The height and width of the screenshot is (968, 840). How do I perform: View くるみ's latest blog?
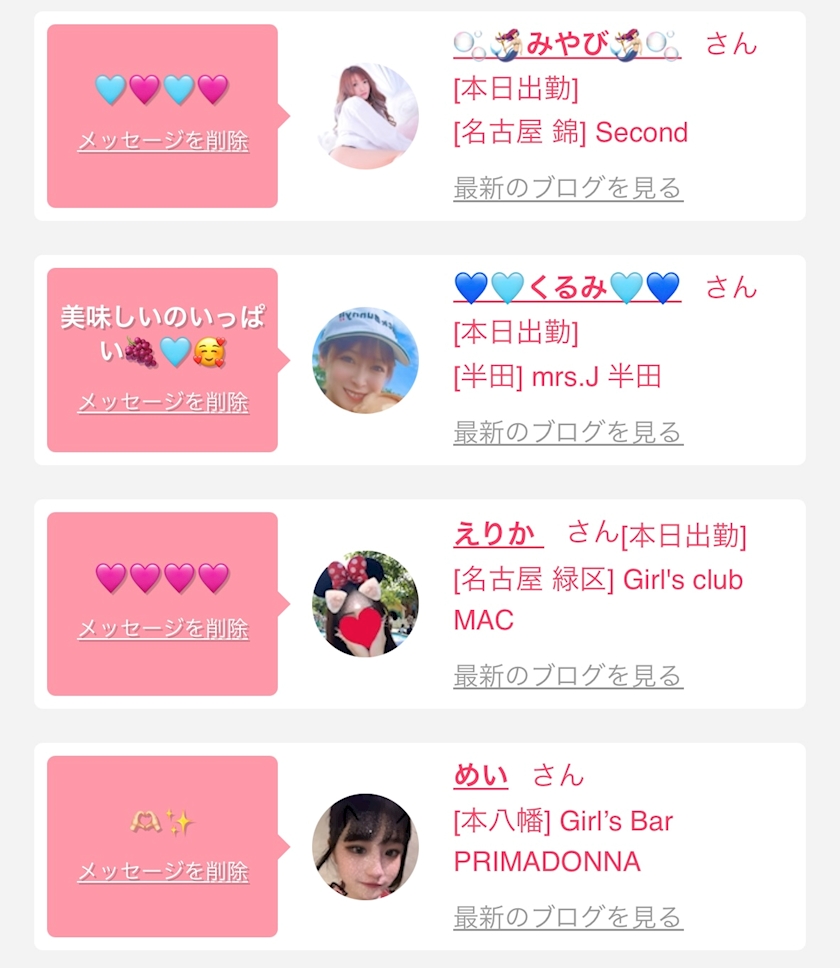click(568, 432)
